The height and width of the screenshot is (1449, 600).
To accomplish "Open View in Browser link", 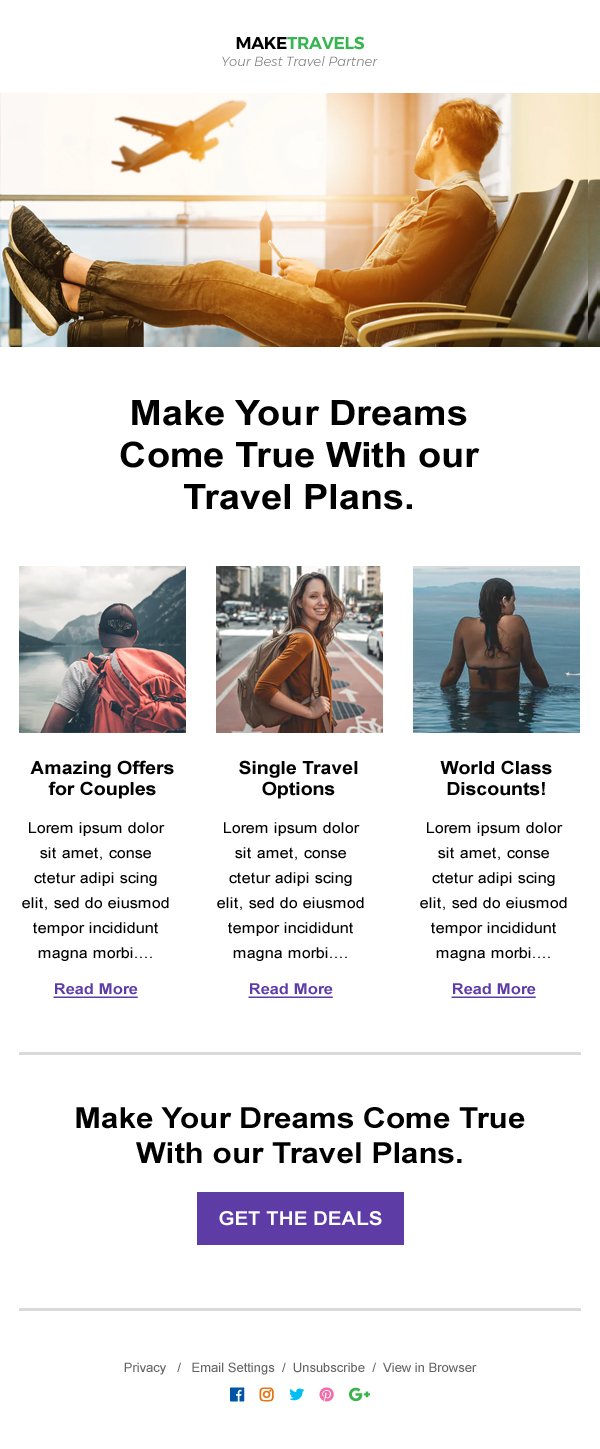I will click(x=430, y=1367).
